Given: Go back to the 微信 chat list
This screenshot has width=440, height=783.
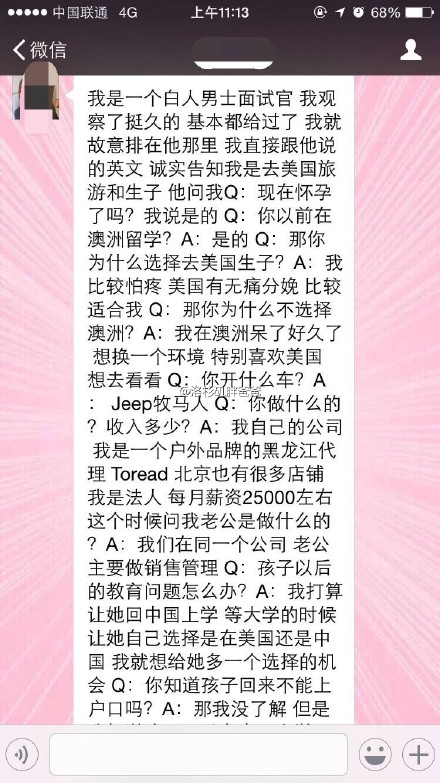Looking at the screenshot, I should pyautogui.click(x=40, y=50).
